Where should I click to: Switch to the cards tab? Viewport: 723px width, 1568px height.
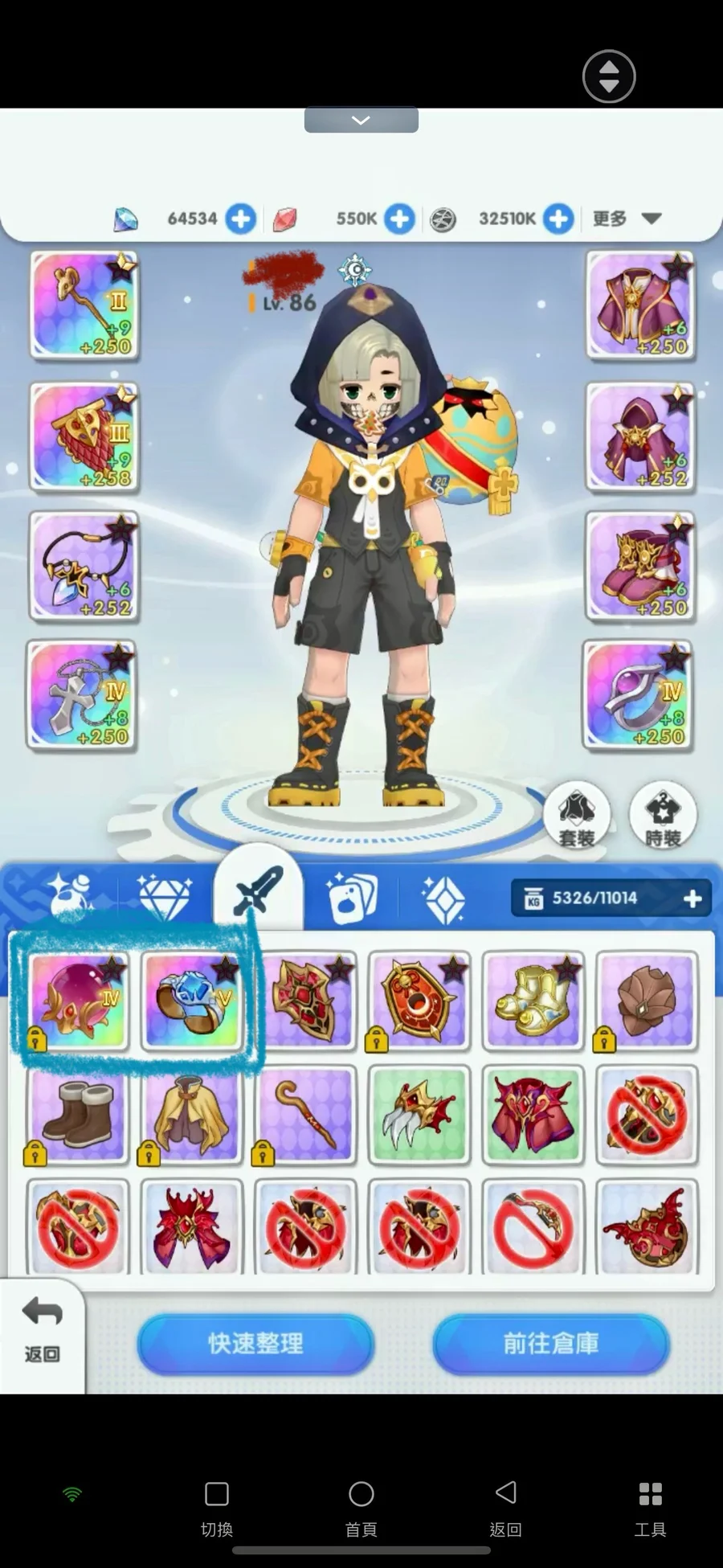point(353,897)
